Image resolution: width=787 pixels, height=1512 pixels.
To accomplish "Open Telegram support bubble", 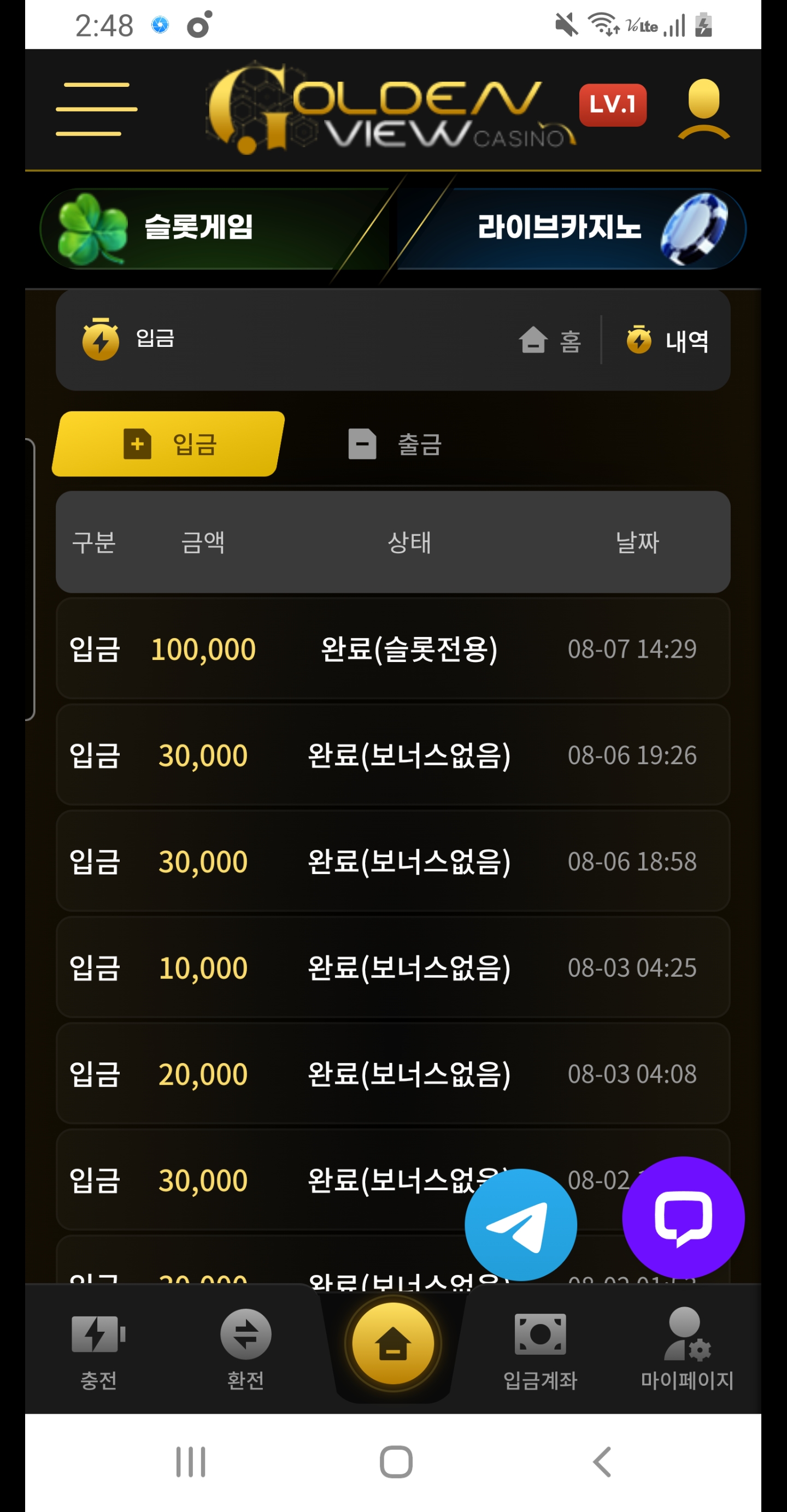I will 520,1224.
